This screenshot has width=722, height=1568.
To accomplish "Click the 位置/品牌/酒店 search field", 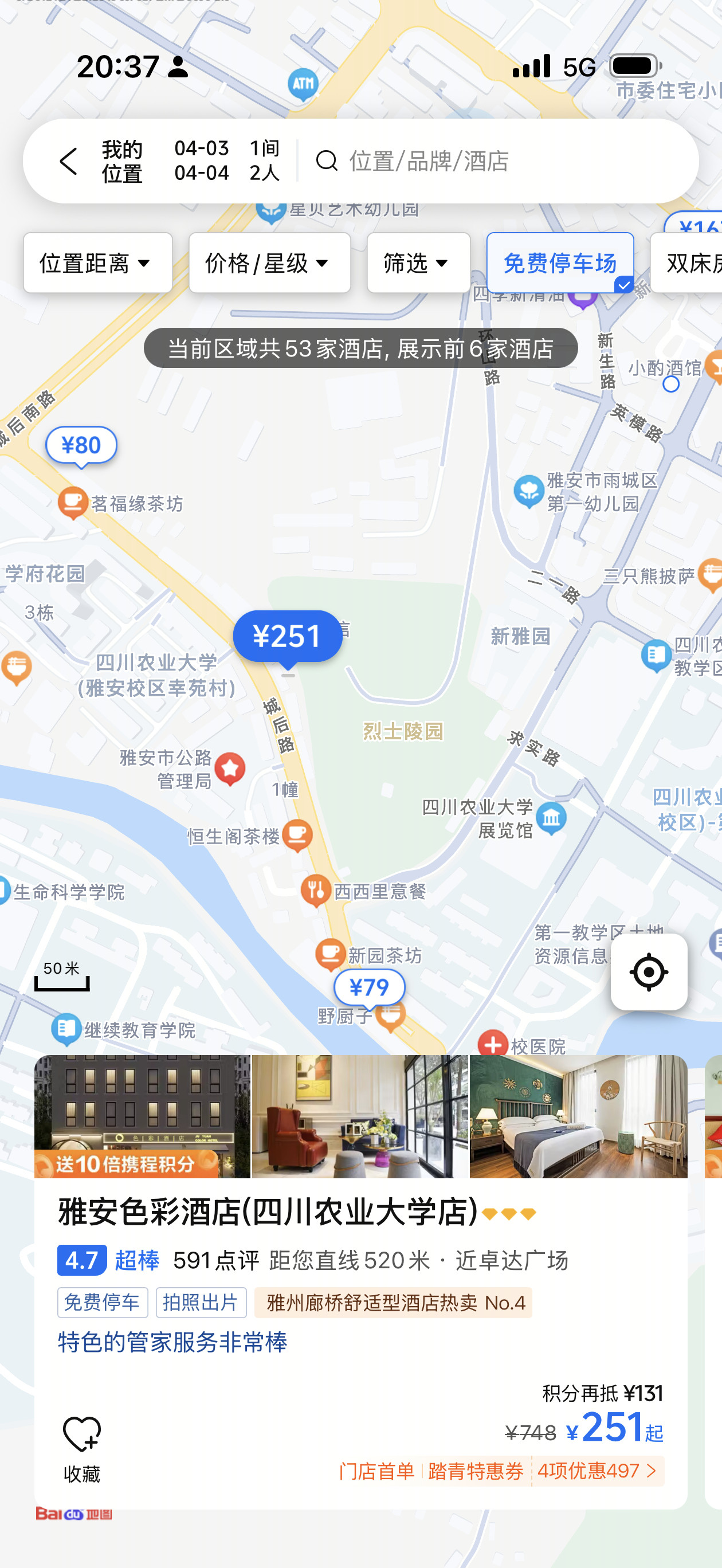I will [430, 160].
